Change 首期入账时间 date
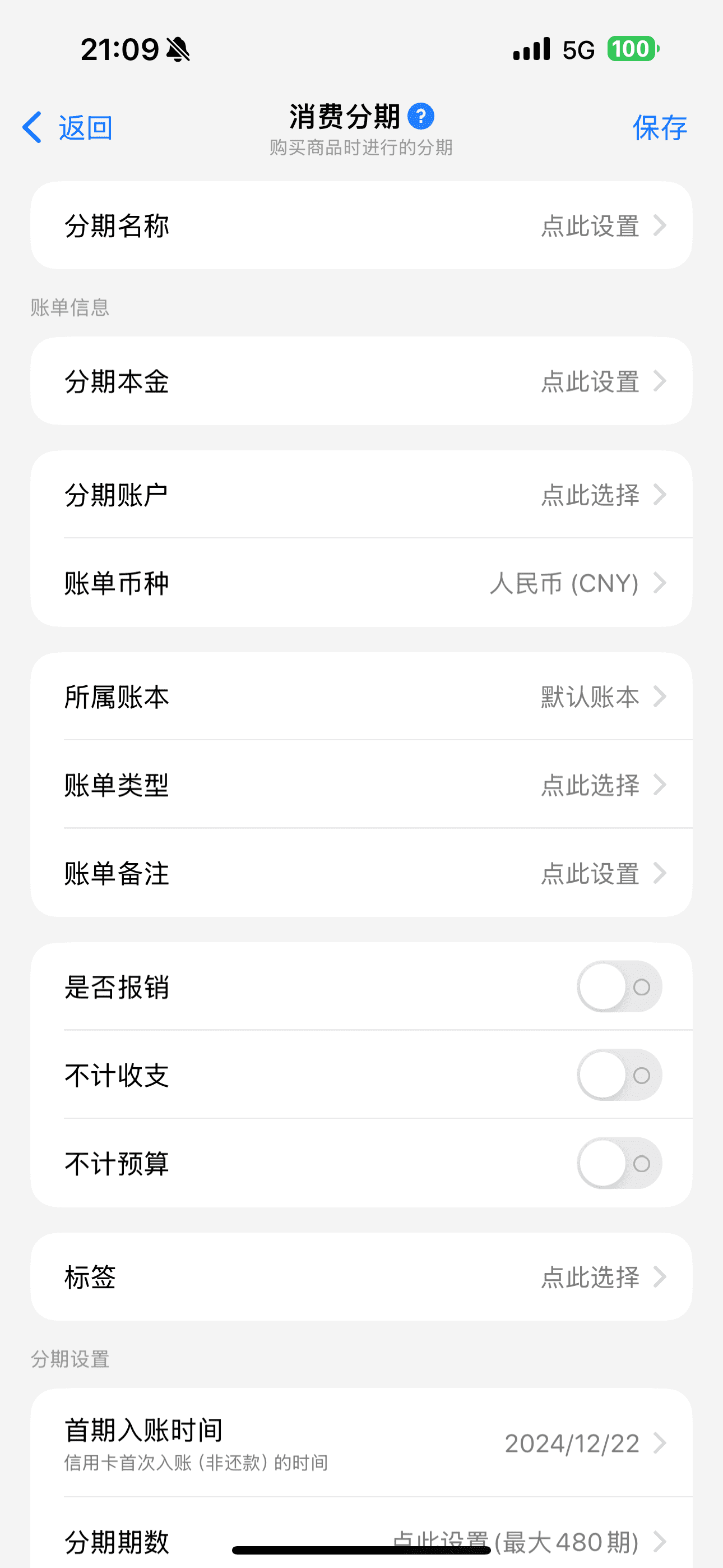 point(361,1443)
